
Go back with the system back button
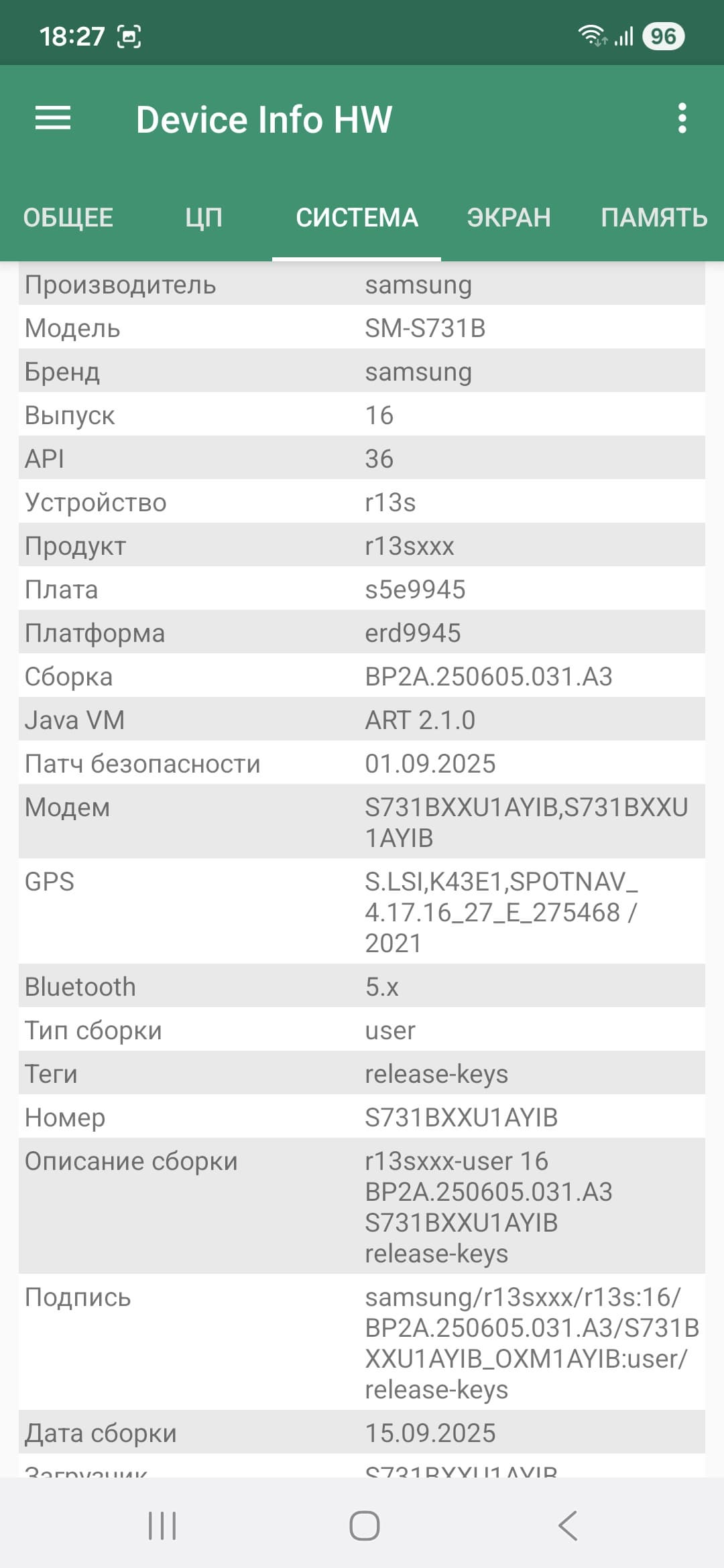tap(567, 1526)
